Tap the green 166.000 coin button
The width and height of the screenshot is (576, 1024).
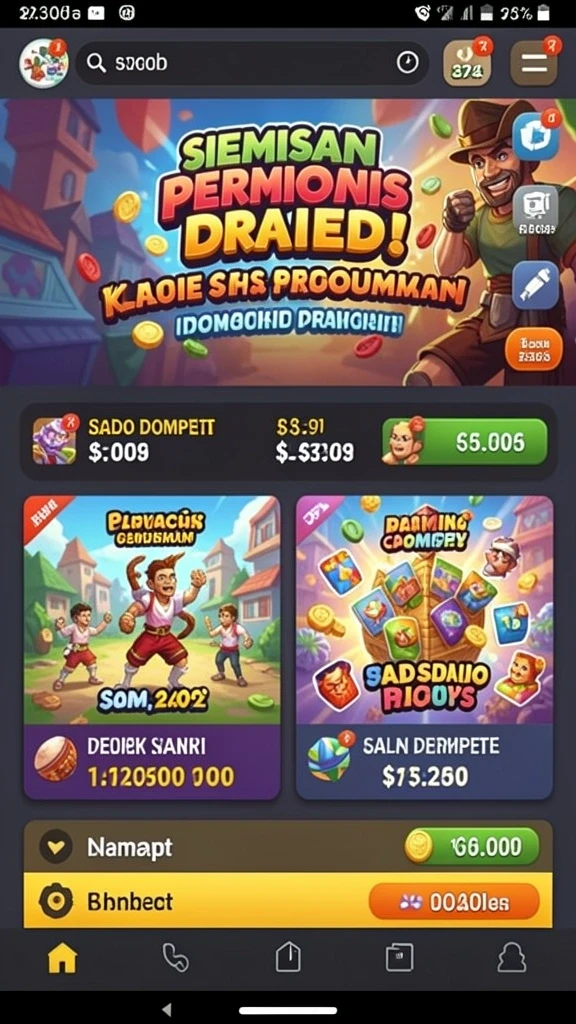tap(472, 847)
